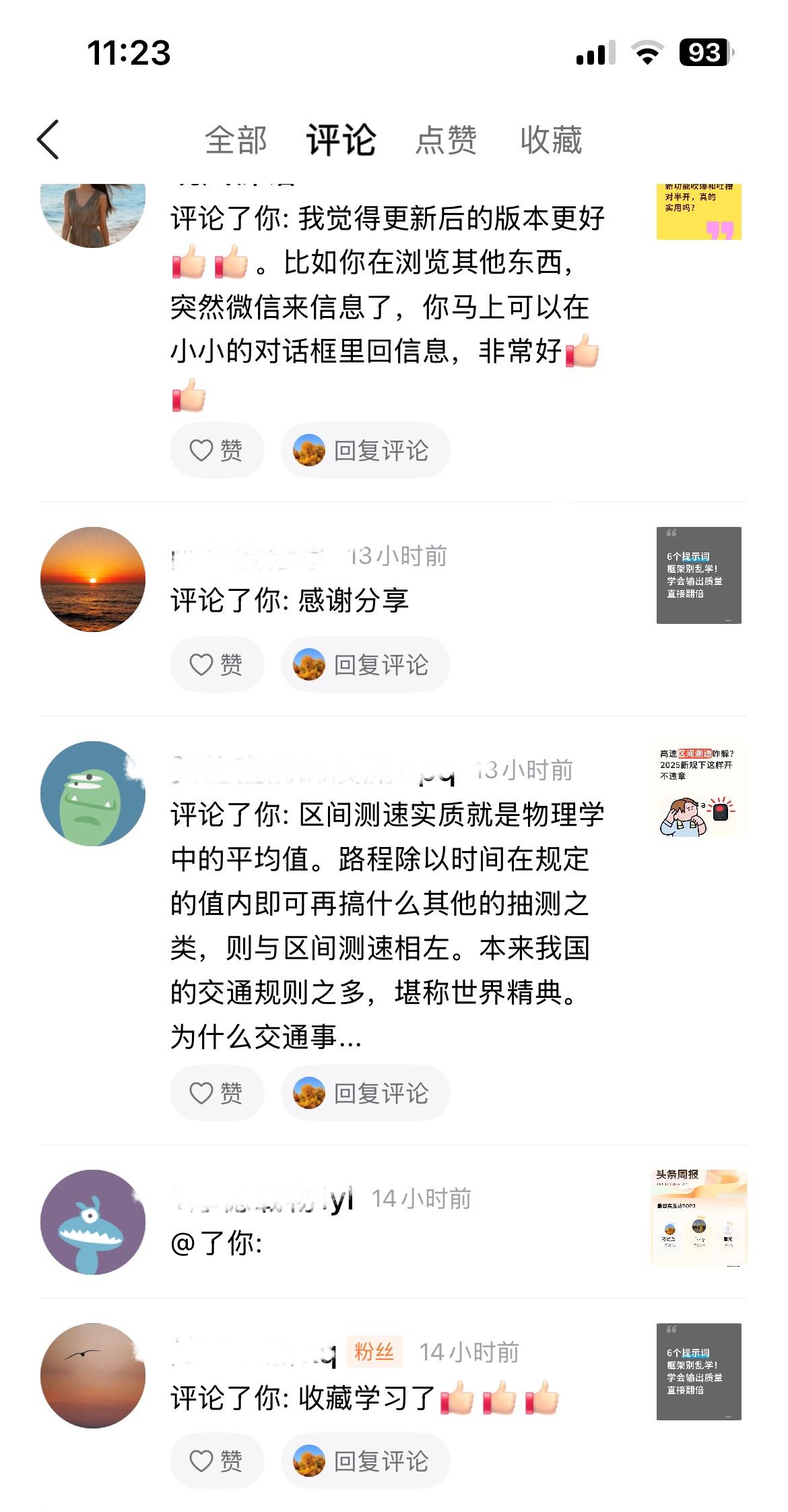Open the bird sunset avatar photo
The image size is (788, 1512).
click(x=94, y=1375)
